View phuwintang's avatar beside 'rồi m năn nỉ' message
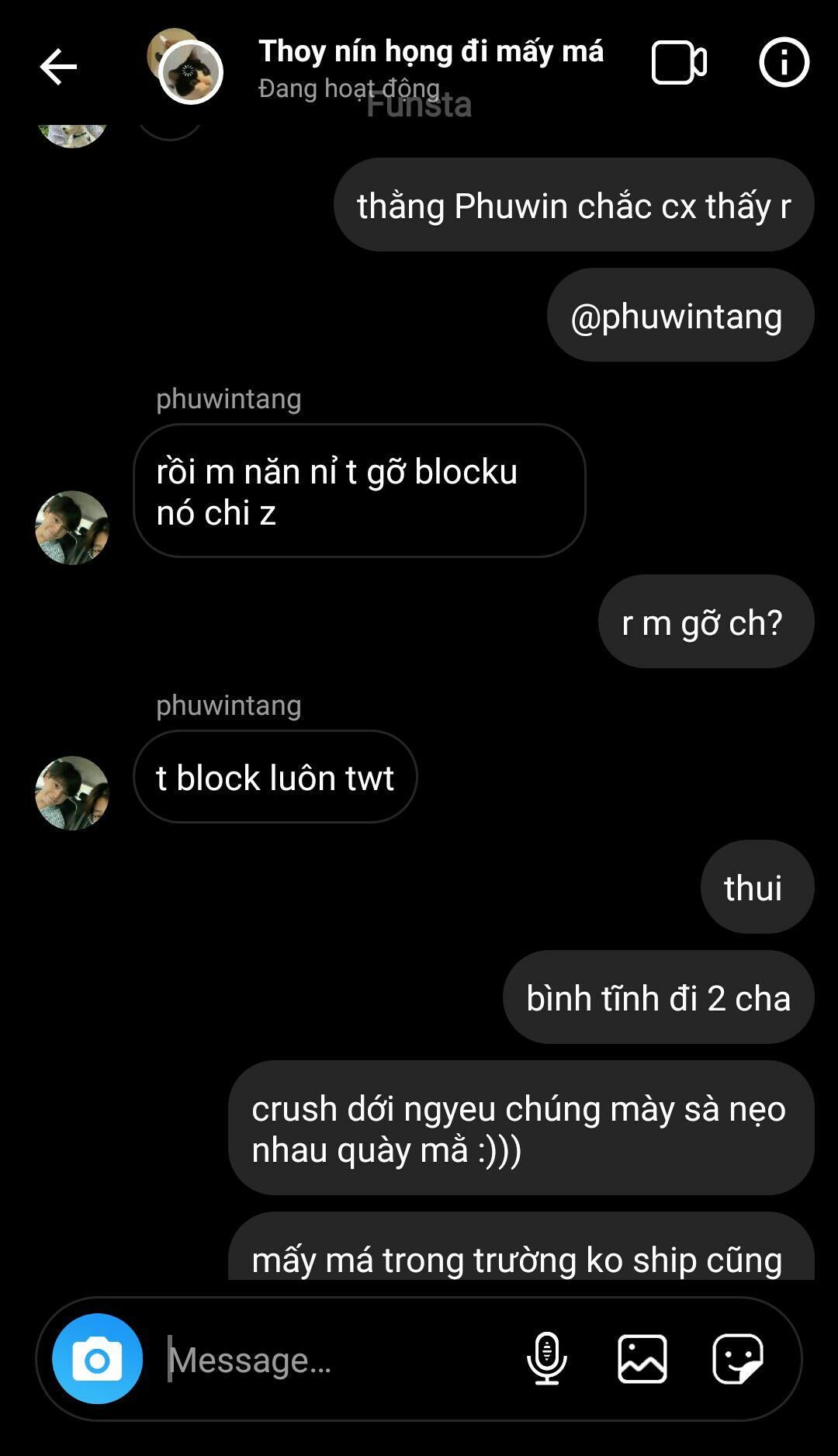Viewport: 838px width, 1456px height. [x=72, y=528]
